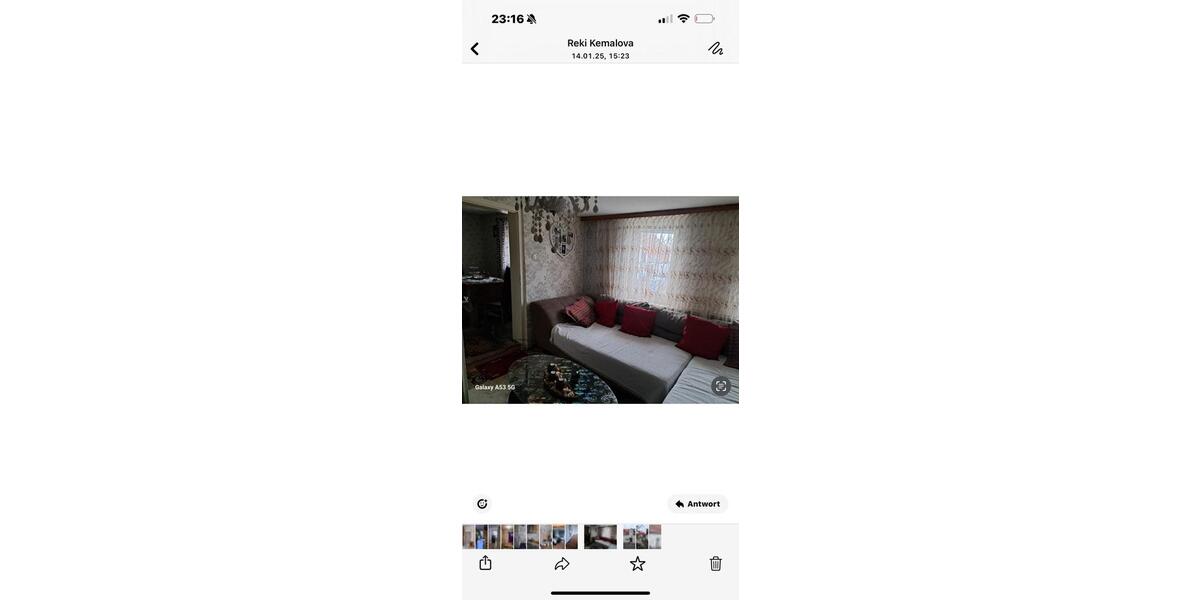Open the draw and edit tool
Viewport: 1200px width, 600px height.
pyautogui.click(x=716, y=48)
